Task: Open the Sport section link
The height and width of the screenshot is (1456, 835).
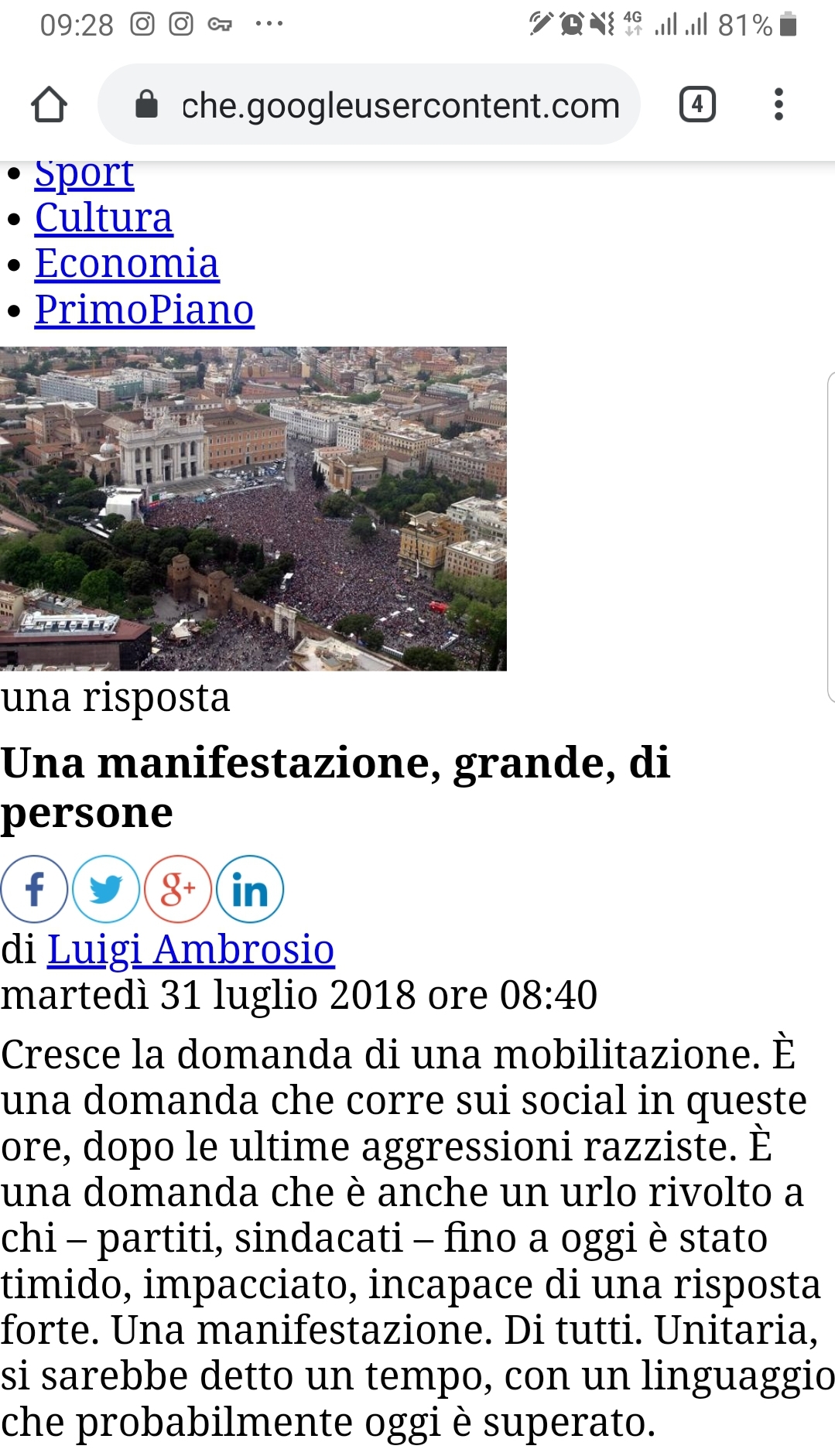Action: click(84, 175)
